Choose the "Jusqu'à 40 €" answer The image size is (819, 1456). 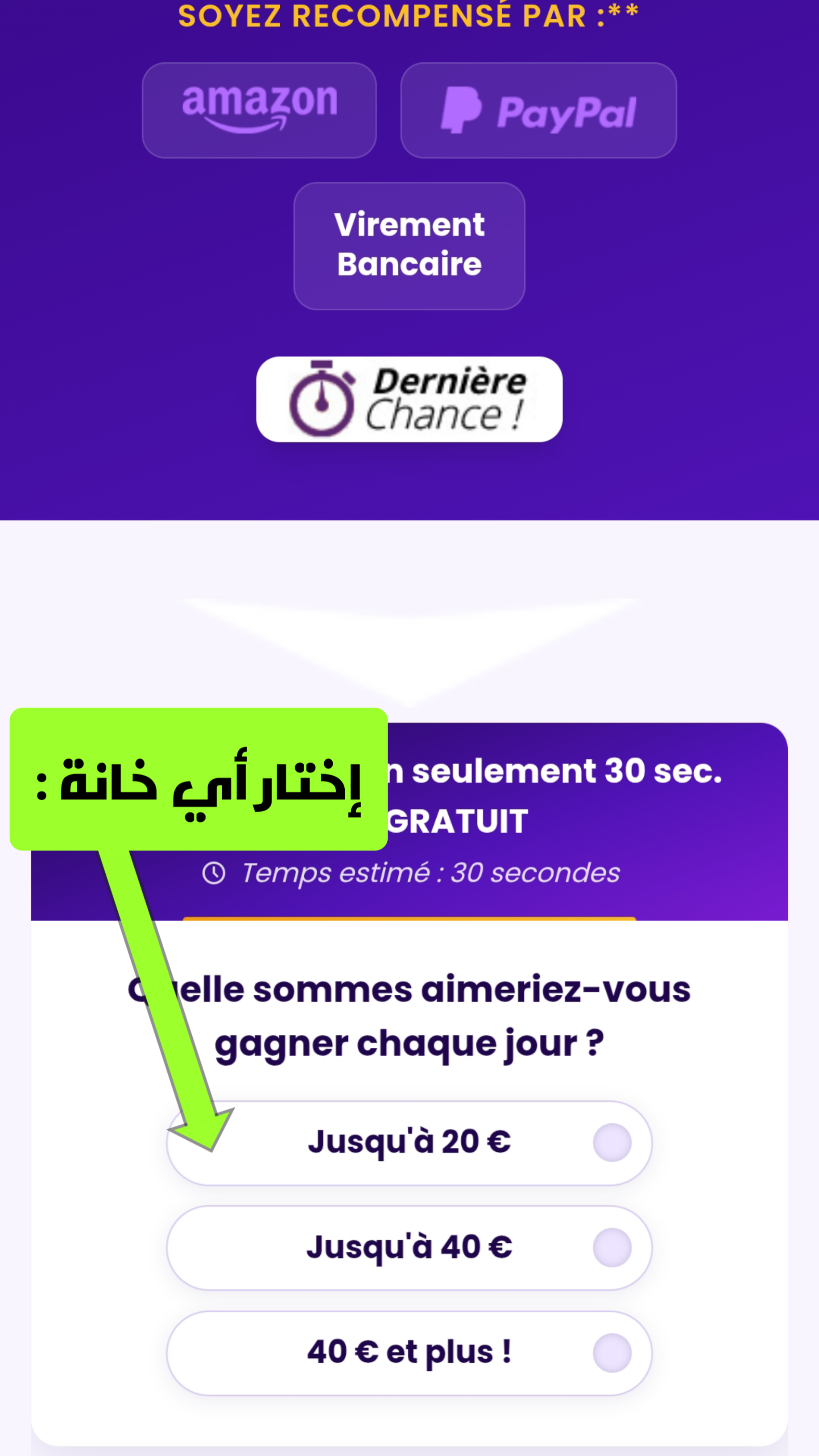(409, 1247)
